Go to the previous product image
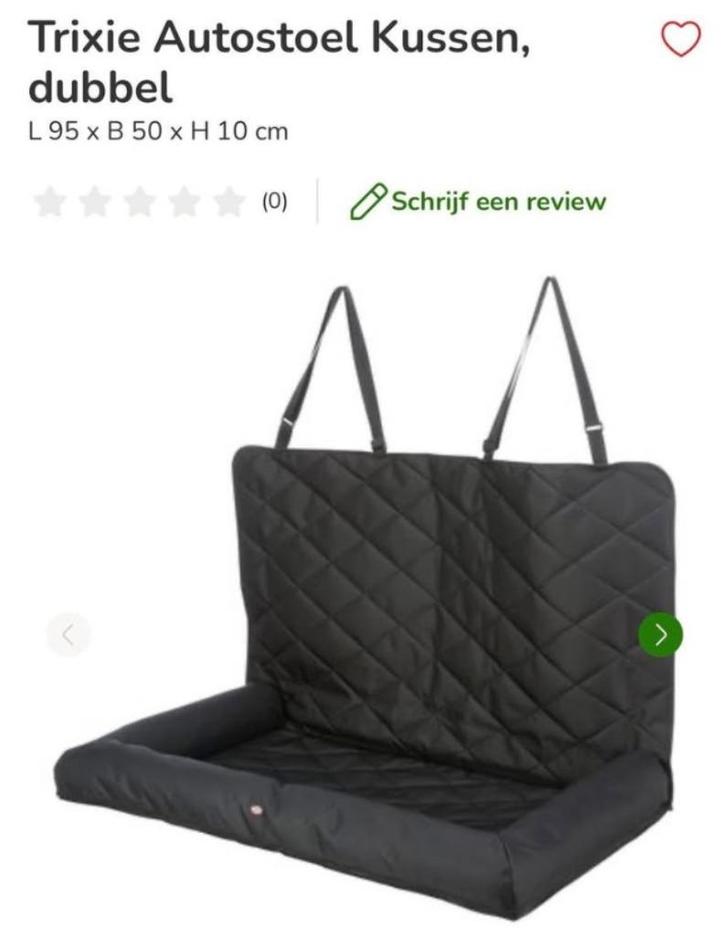Viewport: 726px width, 936px height. (x=68, y=633)
